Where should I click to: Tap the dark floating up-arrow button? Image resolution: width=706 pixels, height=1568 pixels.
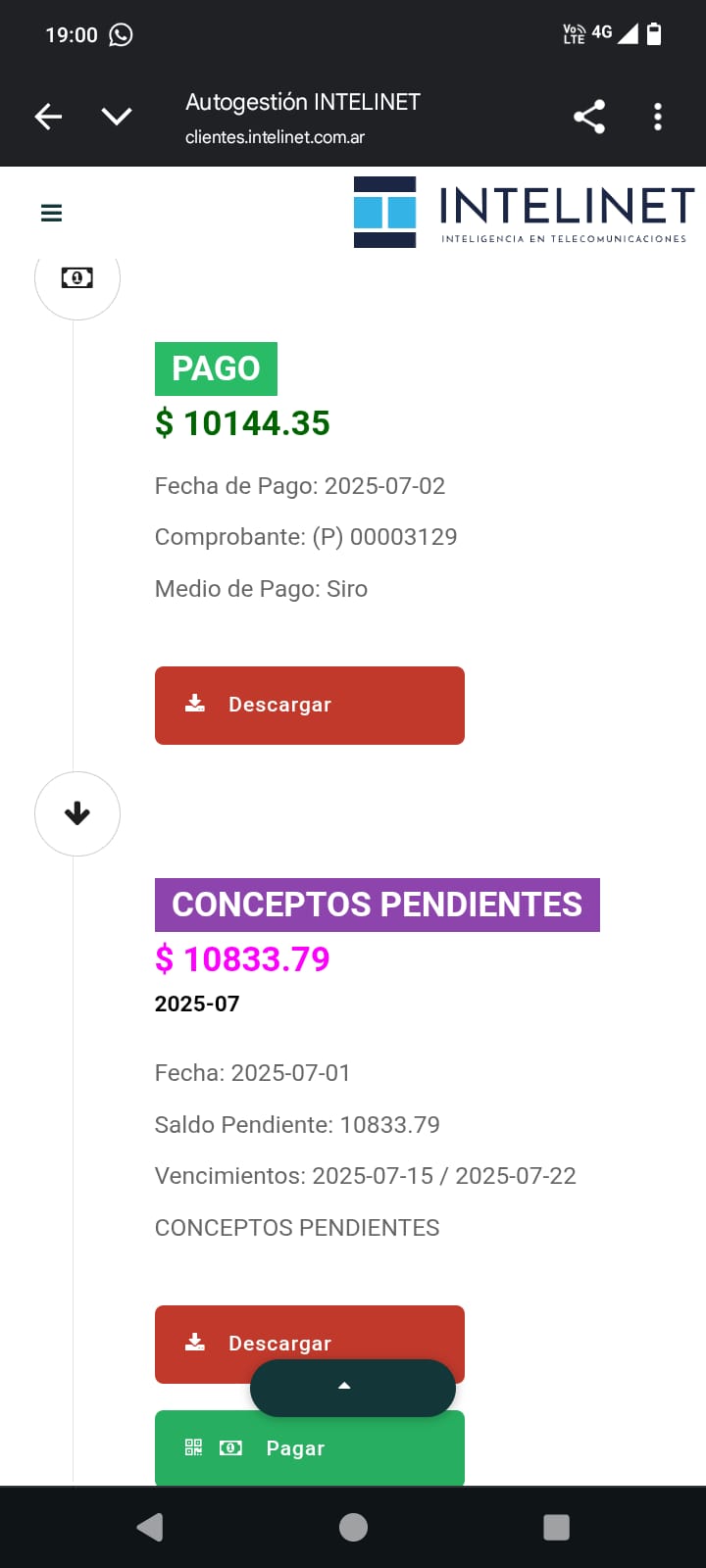(x=352, y=1387)
